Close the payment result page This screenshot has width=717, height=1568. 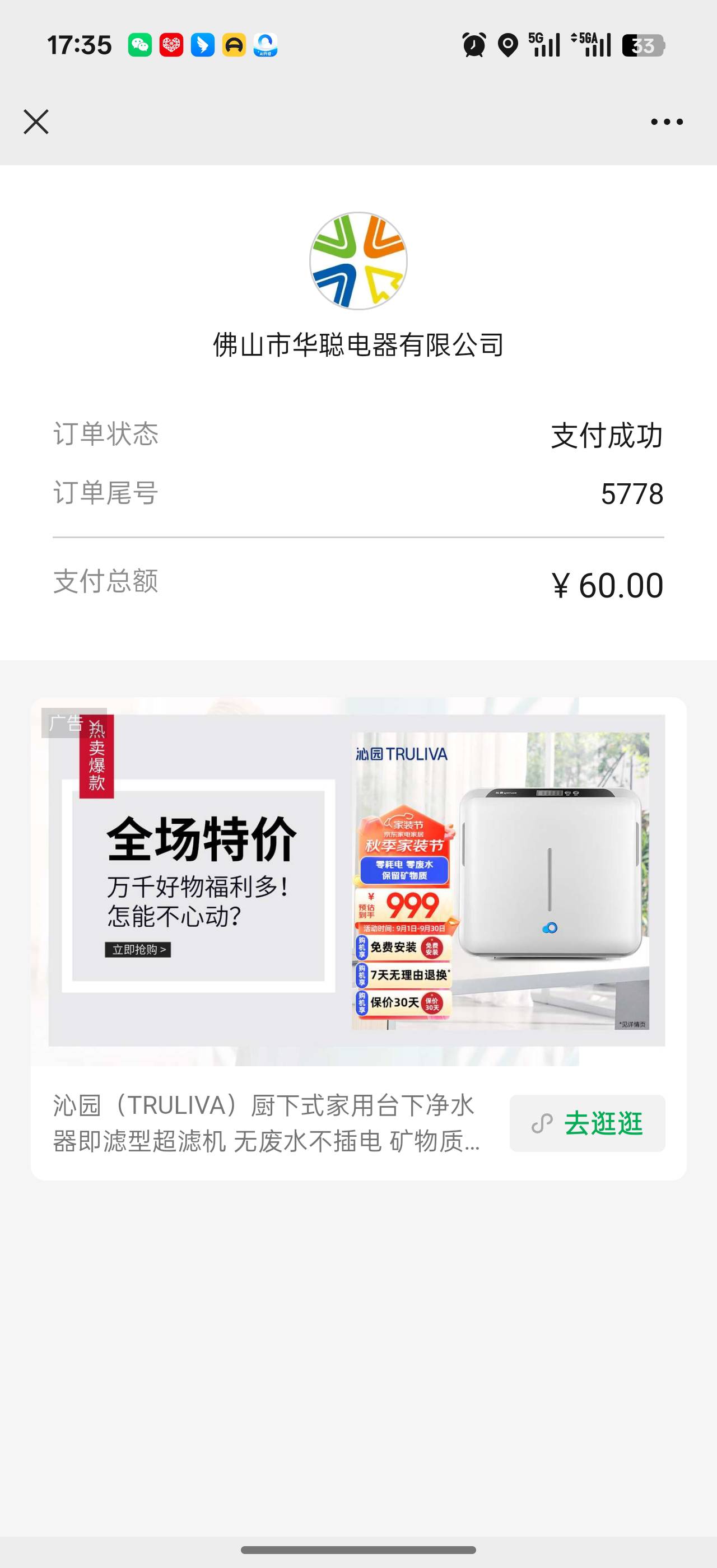click(36, 122)
